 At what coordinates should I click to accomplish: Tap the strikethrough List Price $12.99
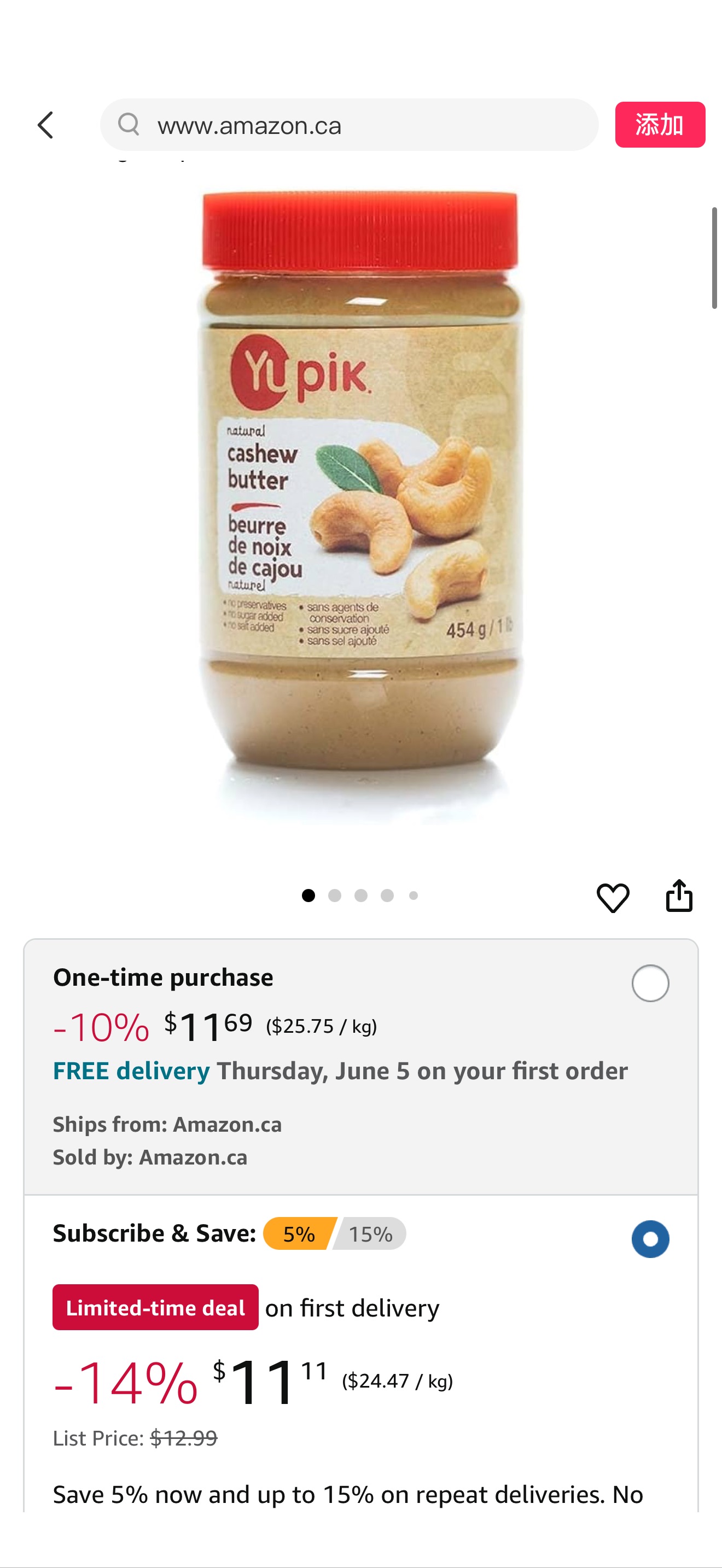183,1438
